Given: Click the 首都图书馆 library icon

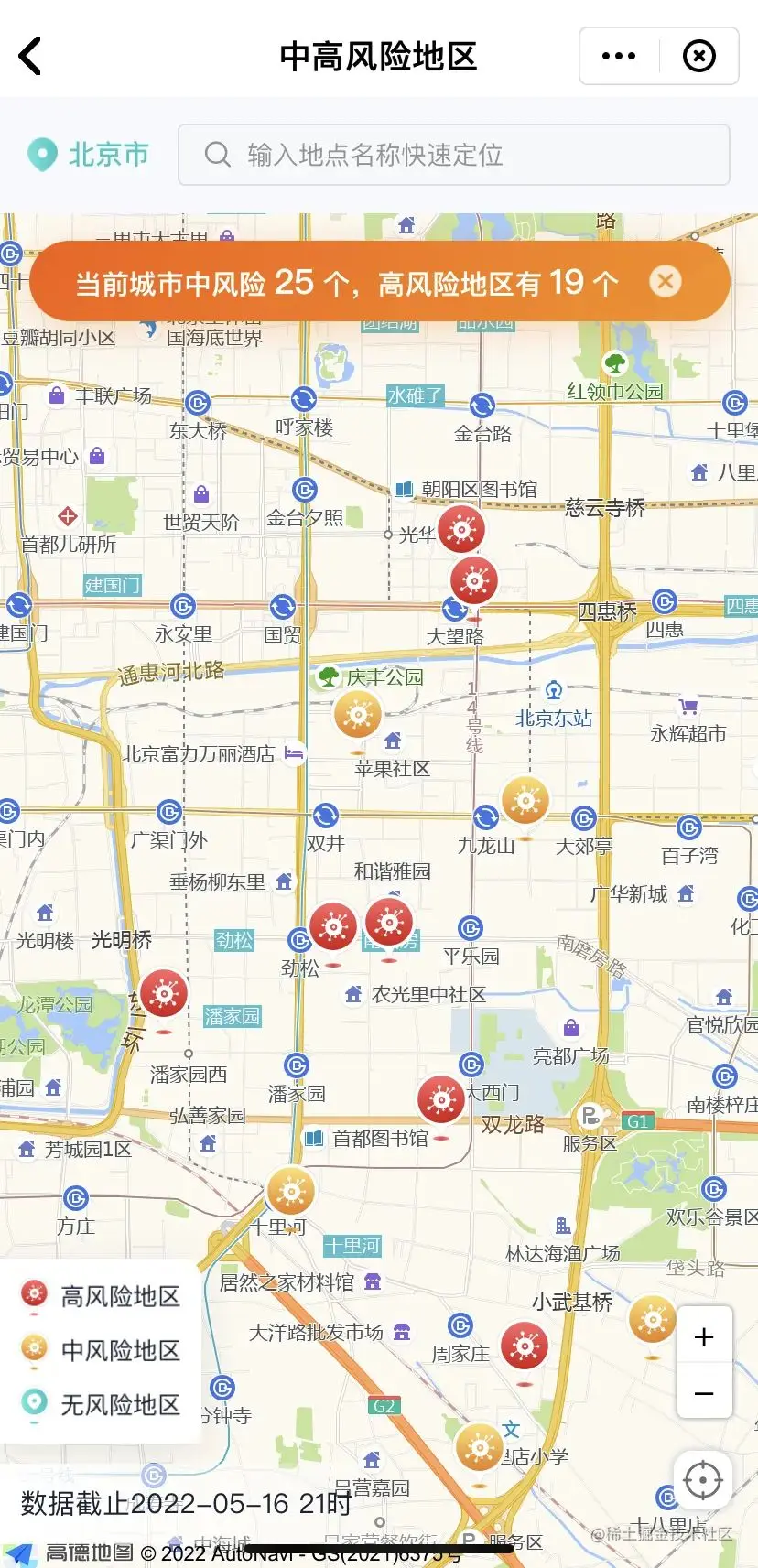Looking at the screenshot, I should click(x=315, y=1139).
